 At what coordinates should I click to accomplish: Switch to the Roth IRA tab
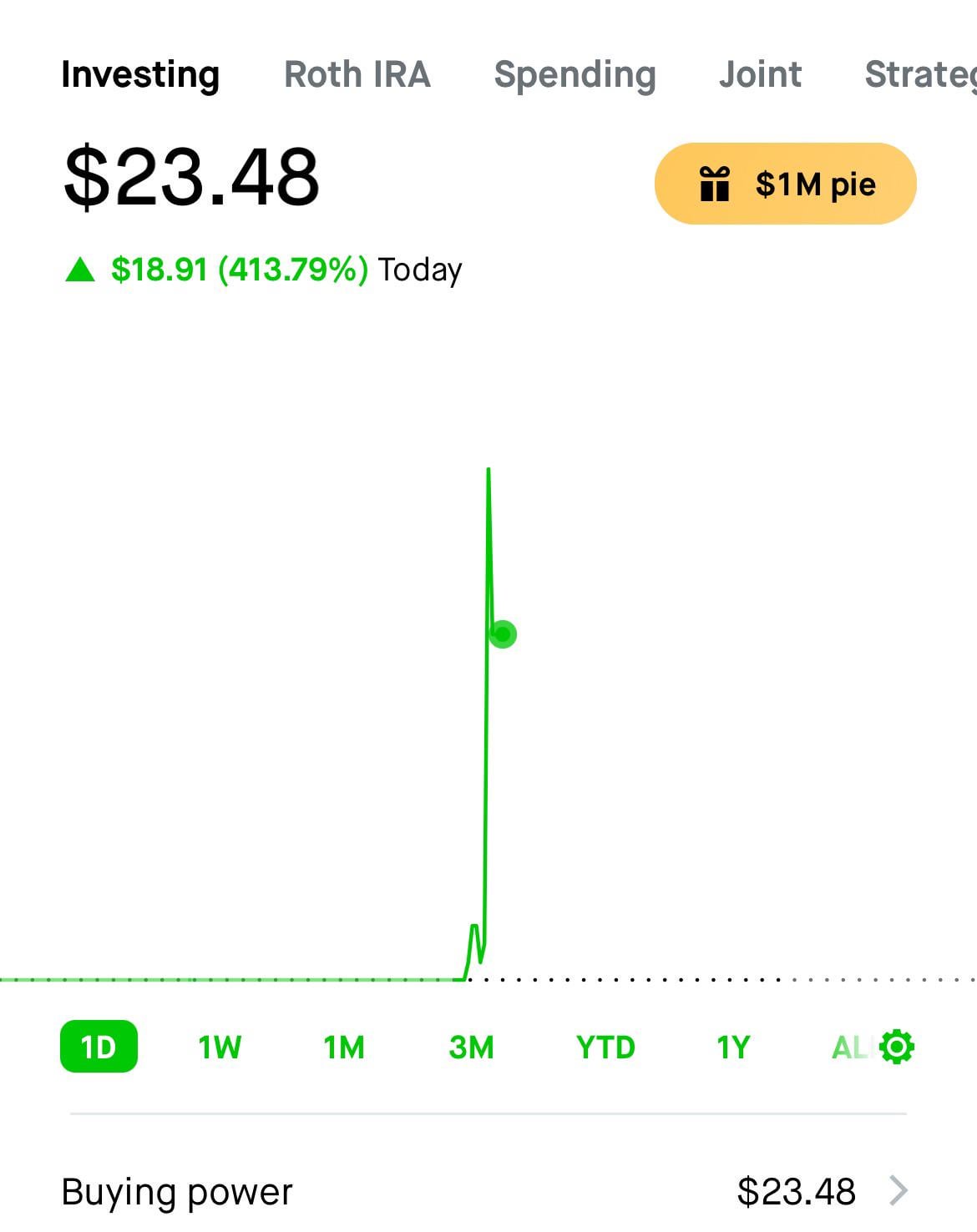pos(357,74)
